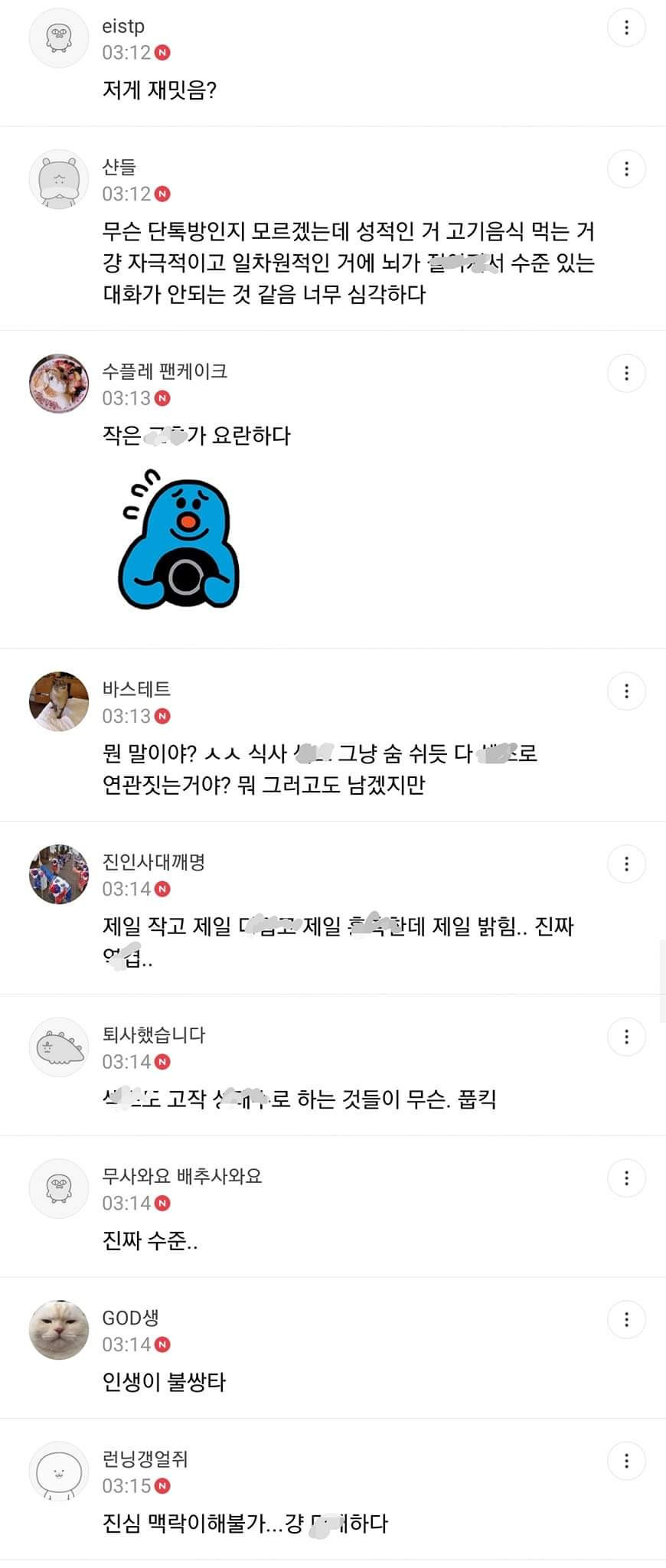View the blue character sticker in 수플레 팬케이크's comment
The image size is (666, 1568).
click(x=178, y=540)
